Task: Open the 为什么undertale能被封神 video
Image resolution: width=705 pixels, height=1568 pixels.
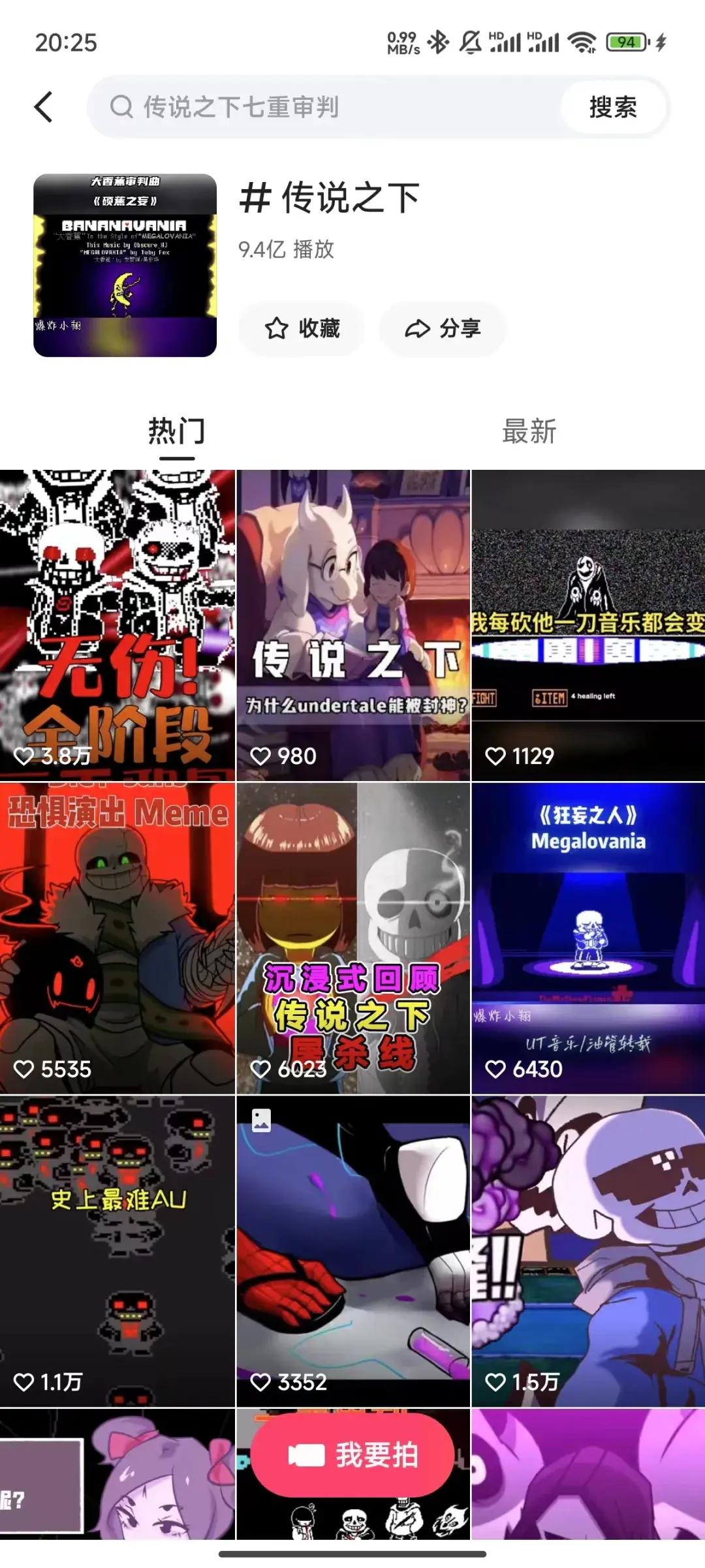Action: coord(353,625)
